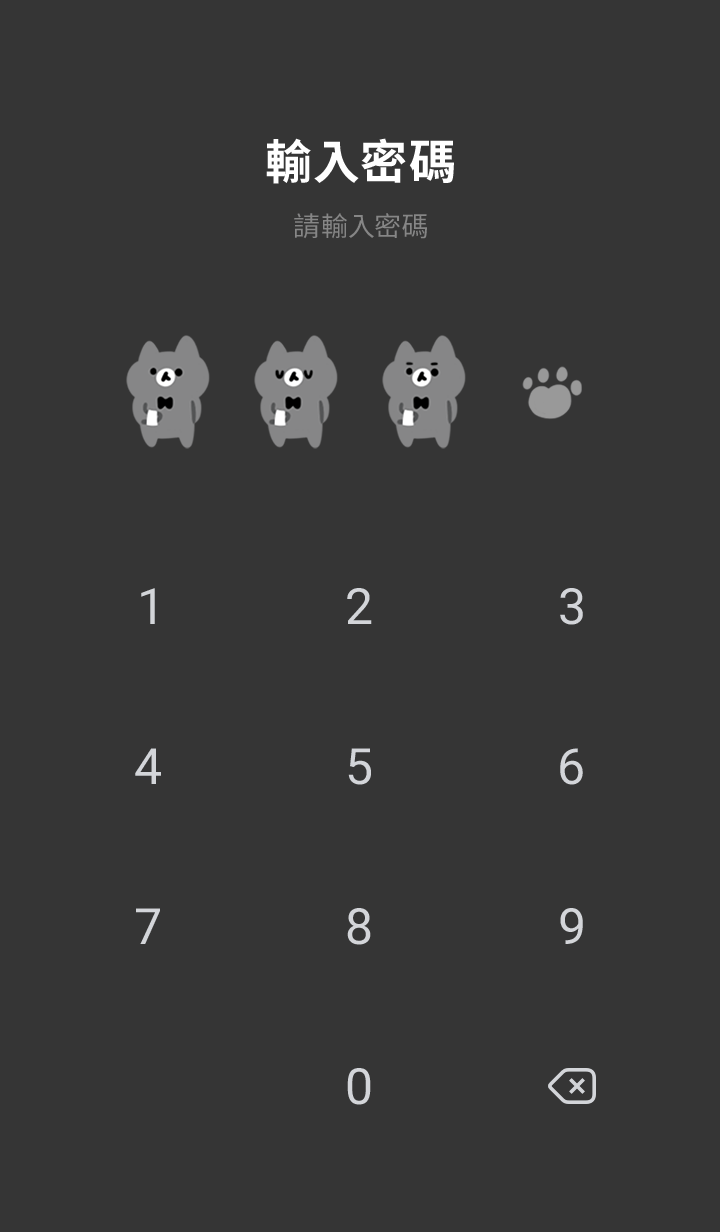Tap digit 5 on the keypad
The height and width of the screenshot is (1232, 720).
(x=359, y=767)
